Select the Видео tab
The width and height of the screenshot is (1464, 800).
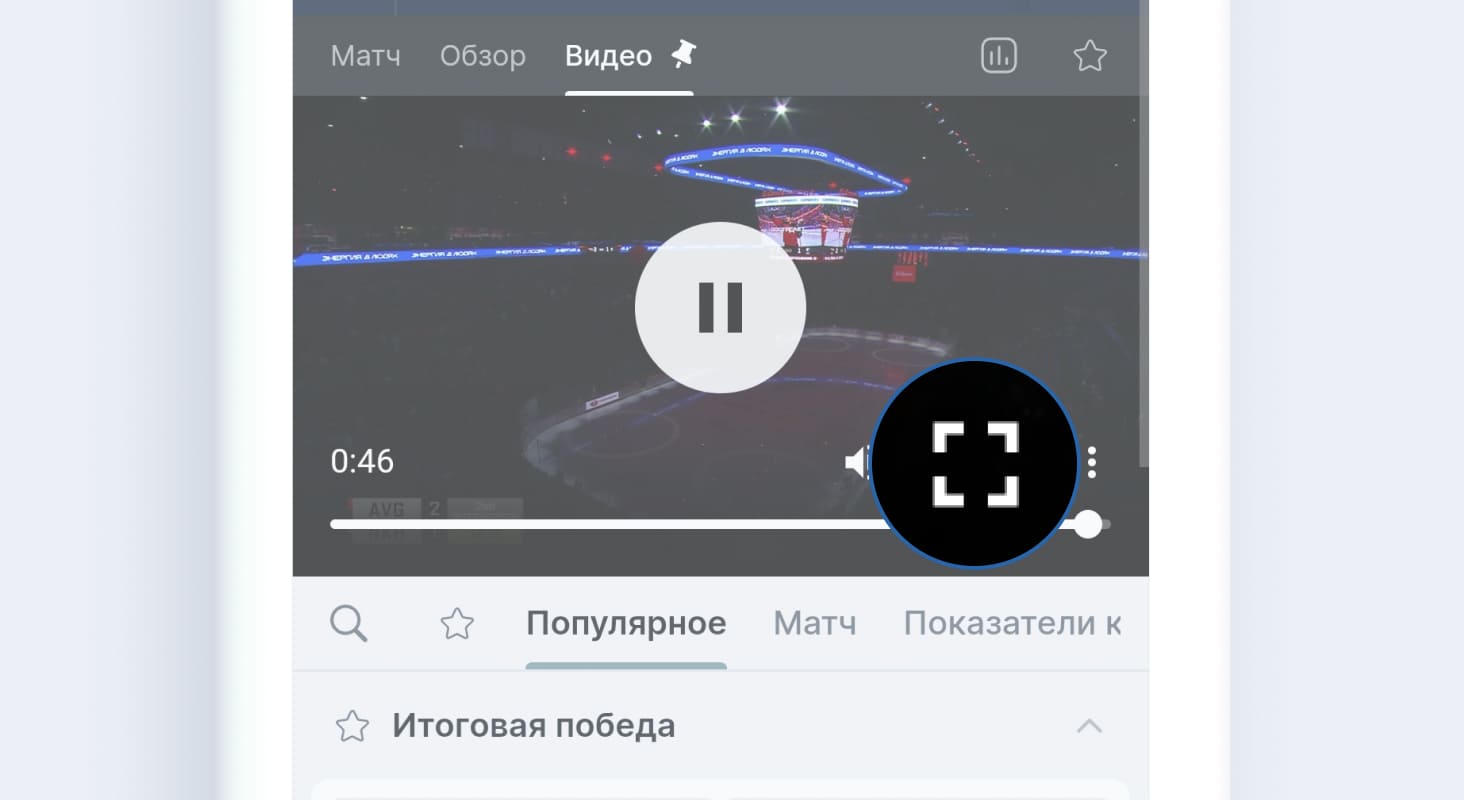pyautogui.click(x=609, y=56)
